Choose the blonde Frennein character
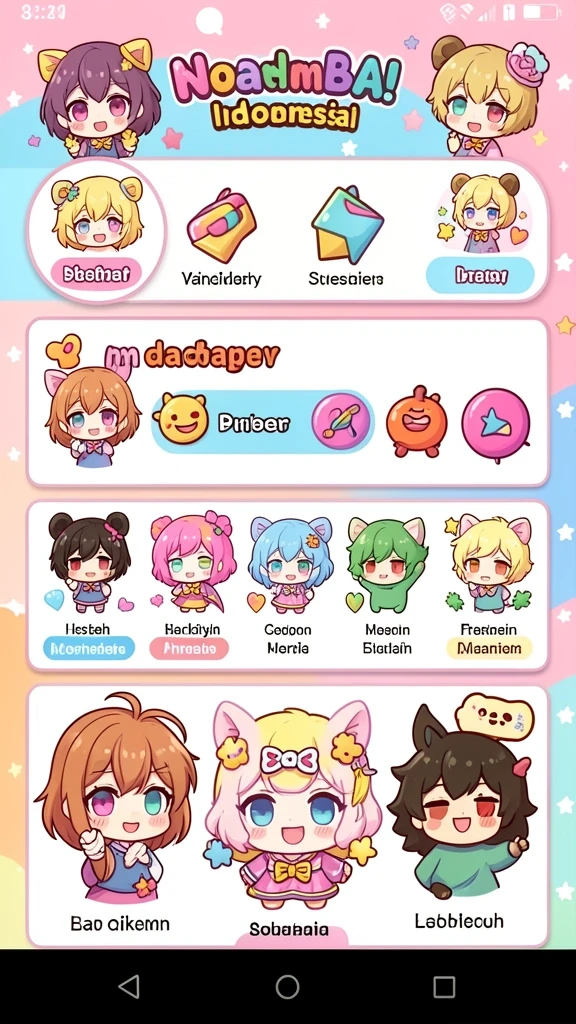 489,584
